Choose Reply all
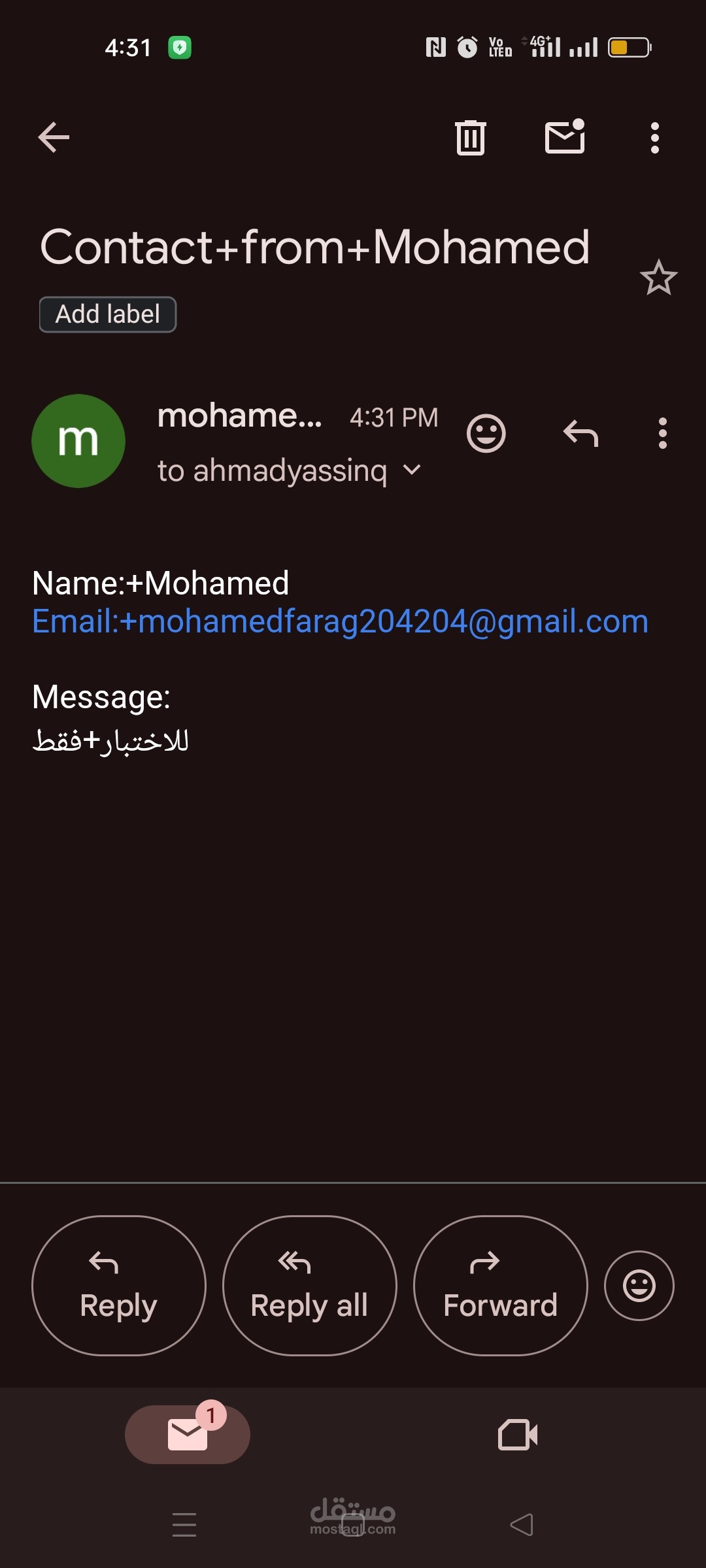The image size is (706, 1568). point(309,1285)
